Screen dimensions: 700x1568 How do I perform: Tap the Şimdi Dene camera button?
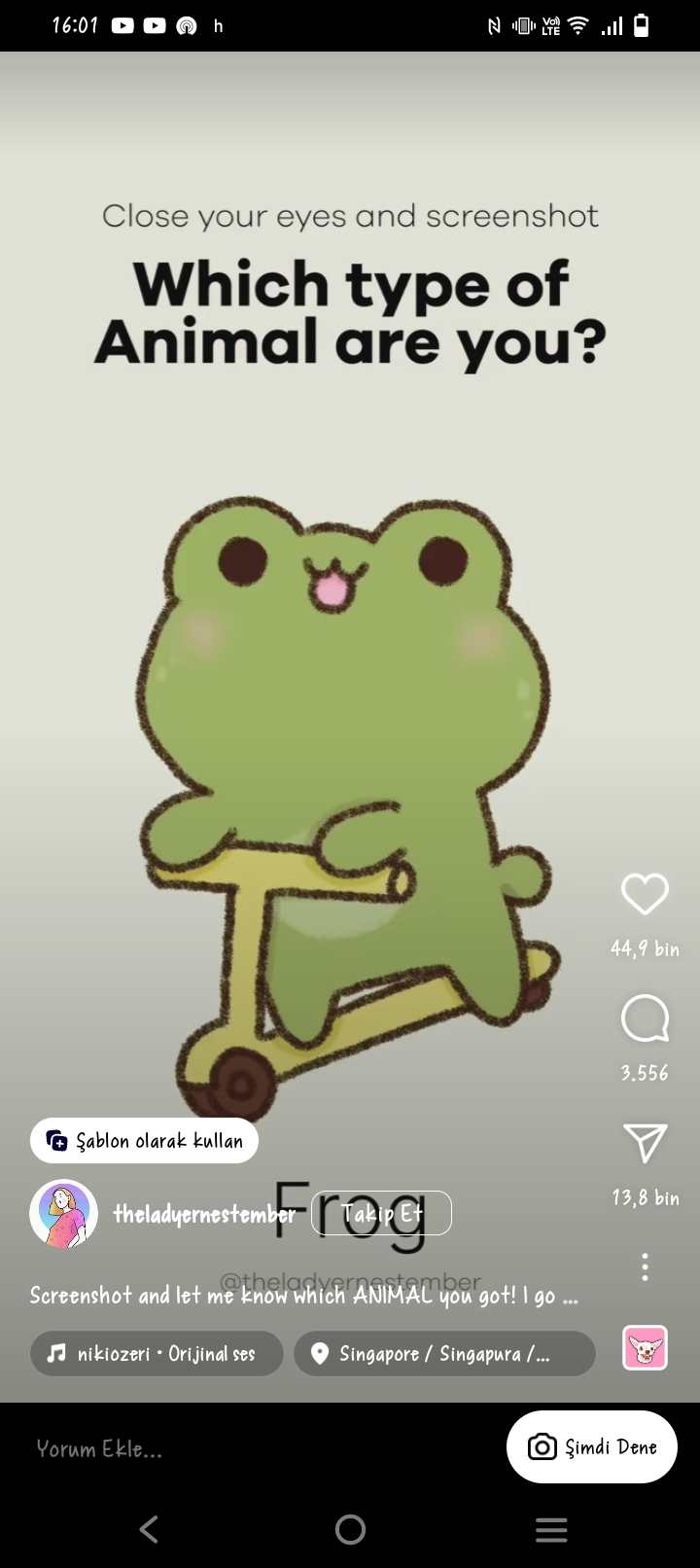click(591, 1446)
